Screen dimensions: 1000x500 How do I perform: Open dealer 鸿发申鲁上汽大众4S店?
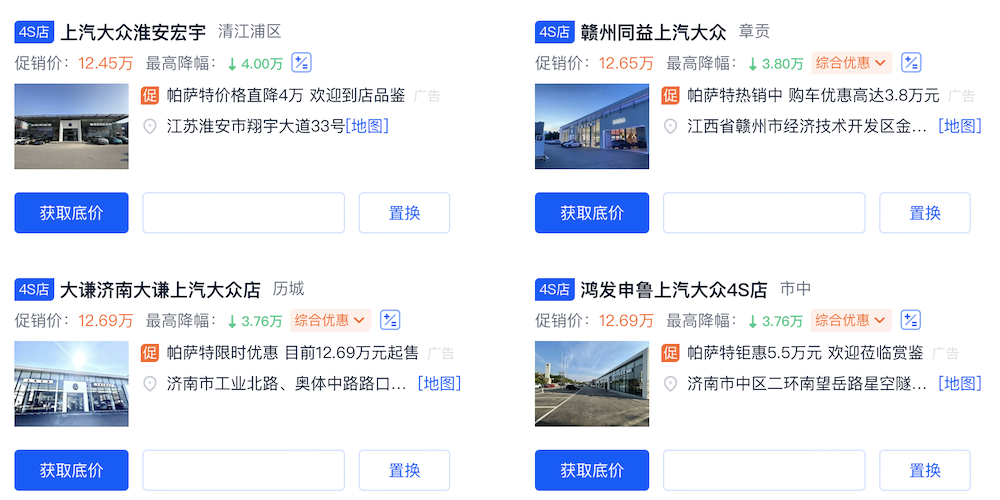673,290
